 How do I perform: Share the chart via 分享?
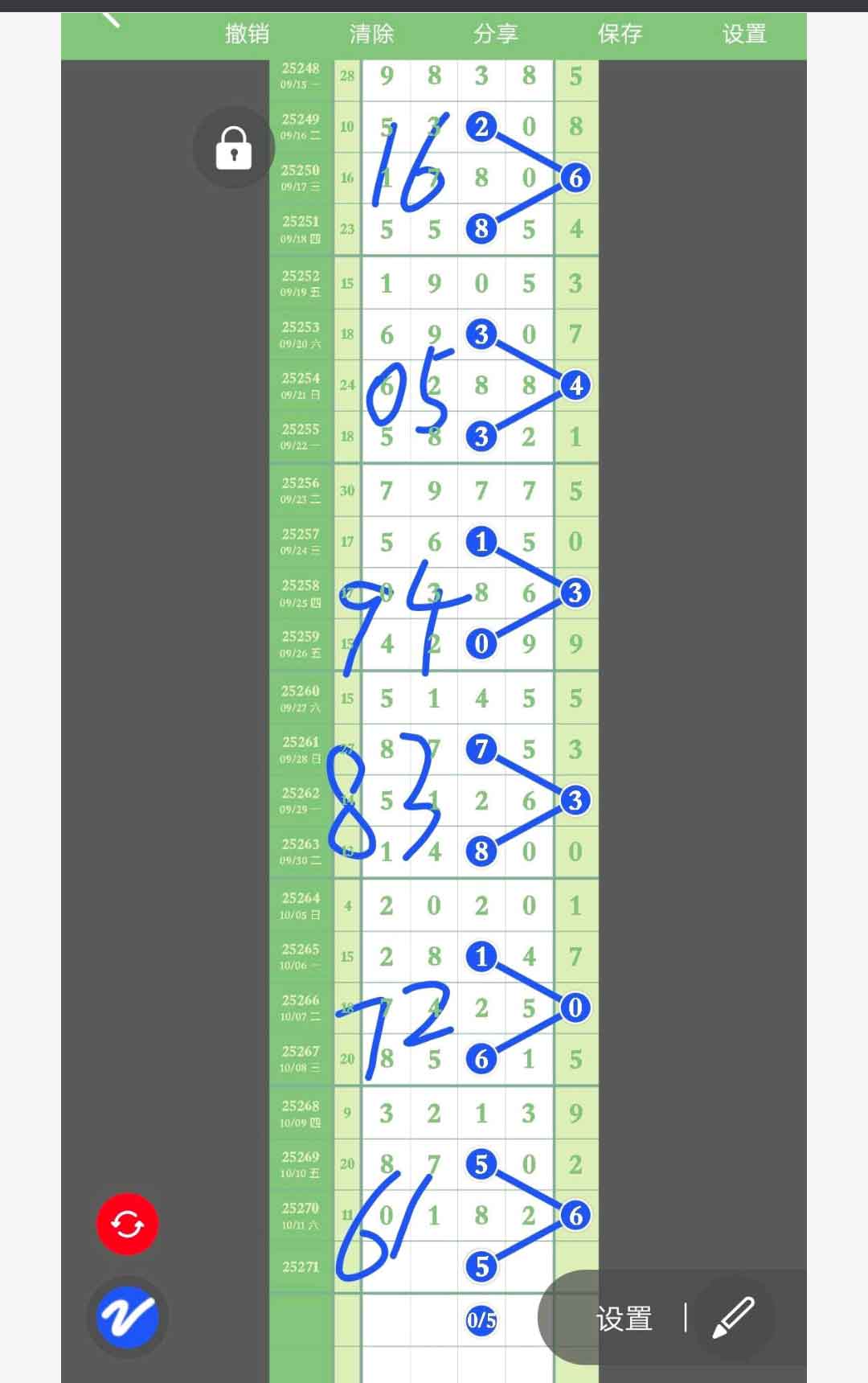(x=495, y=34)
